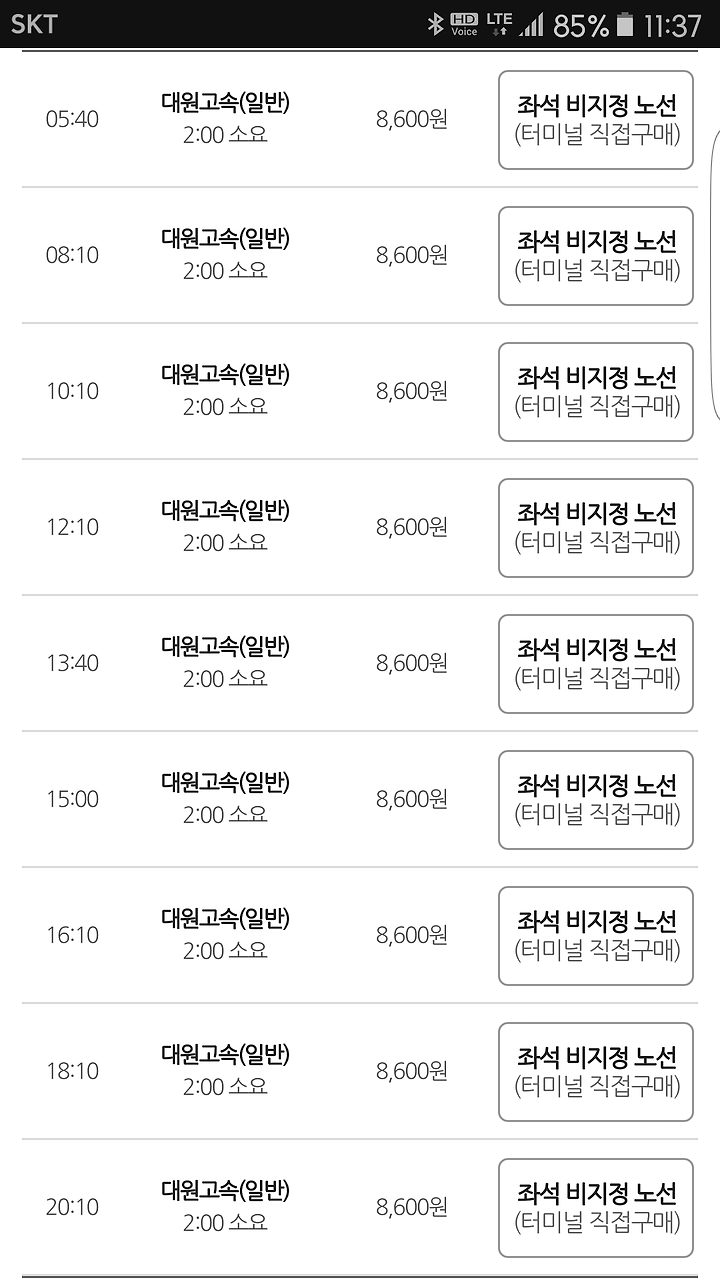The width and height of the screenshot is (720, 1280).
Task: Select the 15:00 좌석 비지정 노선 button
Action: coord(596,800)
